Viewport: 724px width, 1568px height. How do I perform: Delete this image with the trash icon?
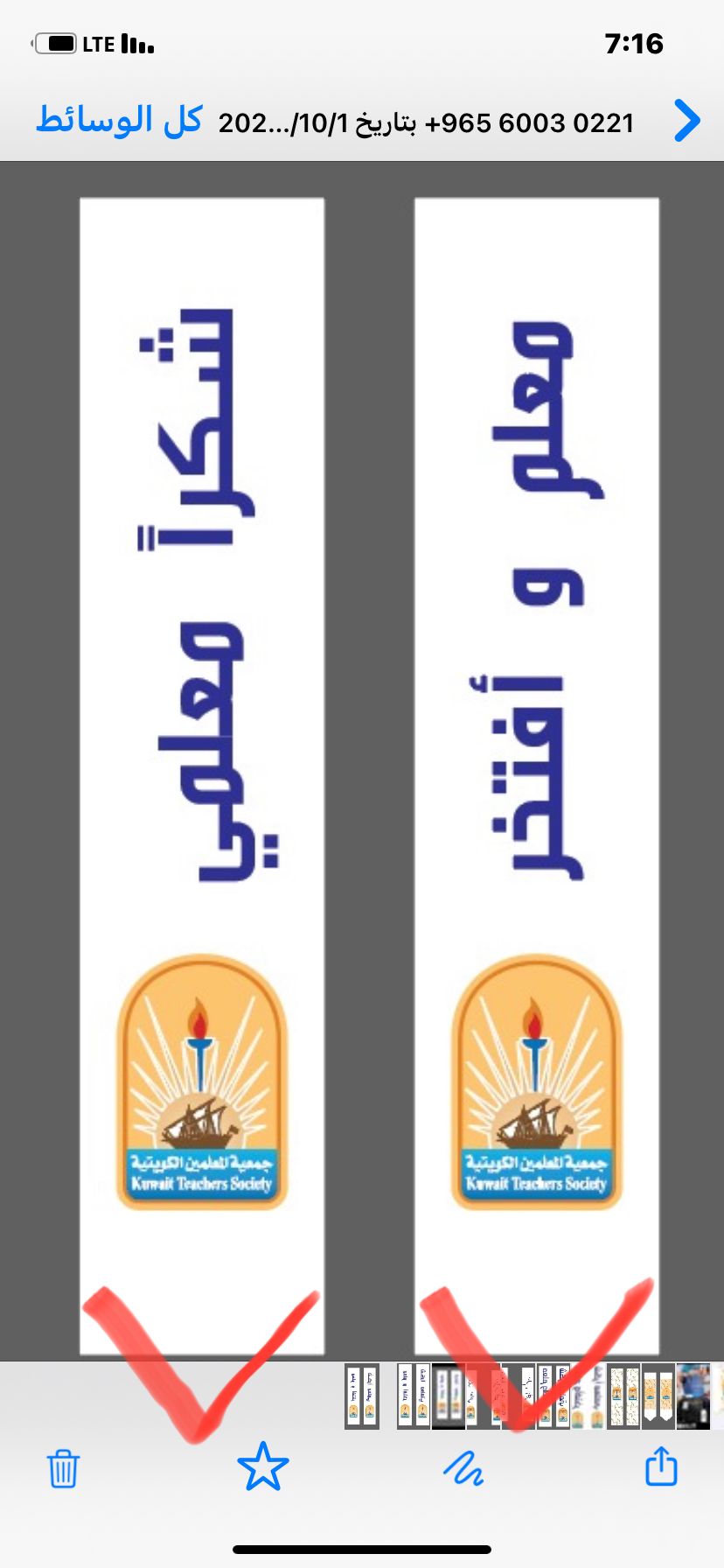point(63,1469)
